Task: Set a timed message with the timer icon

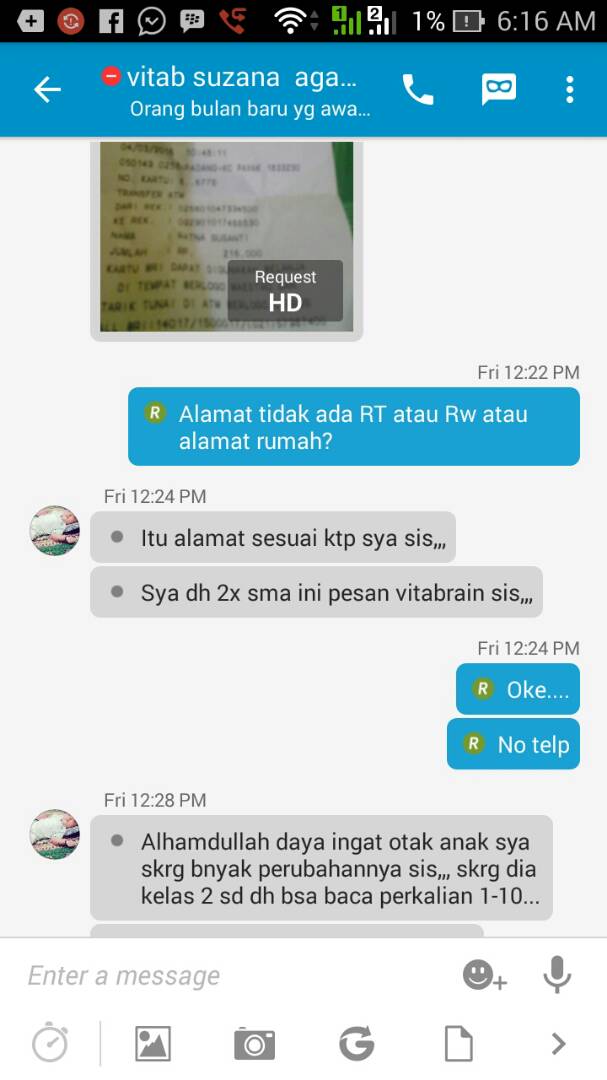Action: (x=49, y=1045)
